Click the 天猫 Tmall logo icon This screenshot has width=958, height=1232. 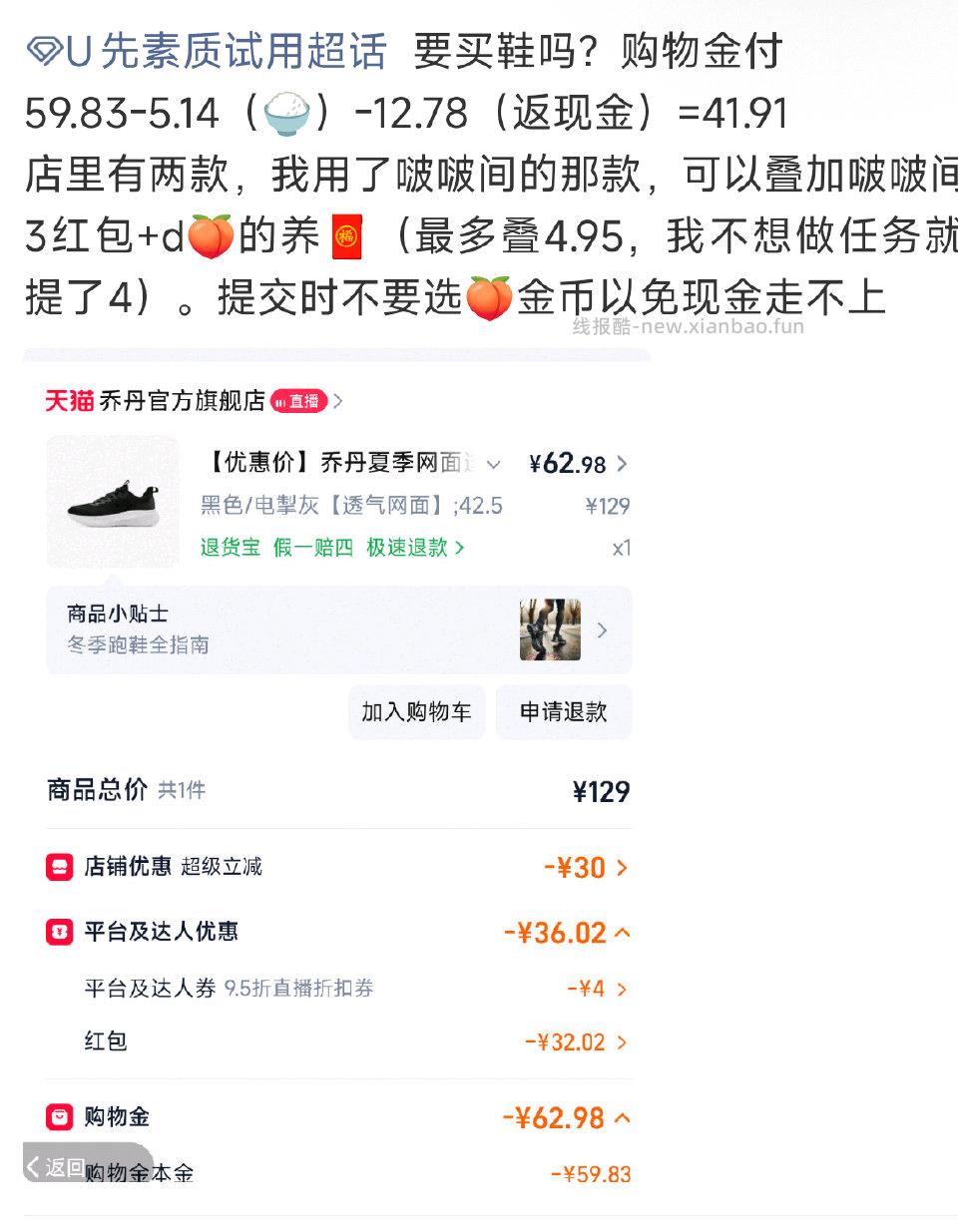click(x=71, y=401)
